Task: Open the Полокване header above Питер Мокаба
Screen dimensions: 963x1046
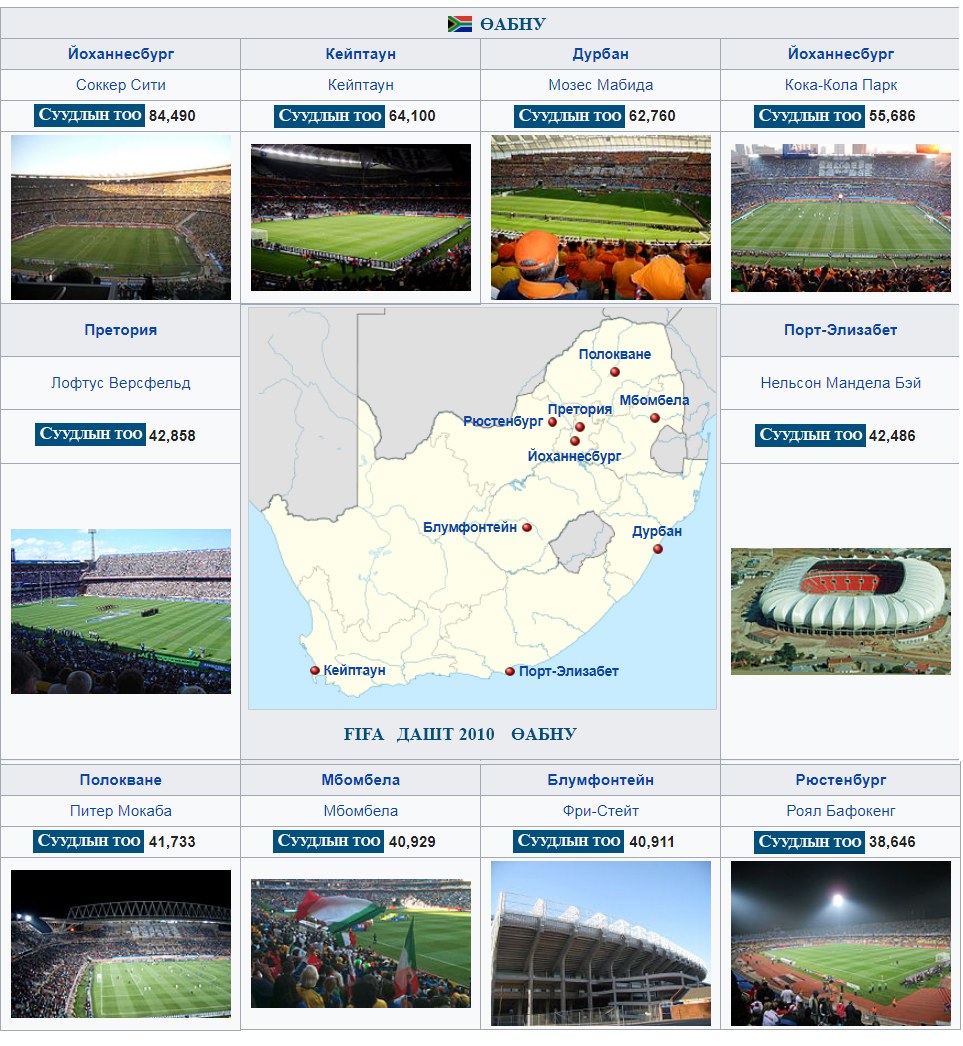Action: (121, 780)
